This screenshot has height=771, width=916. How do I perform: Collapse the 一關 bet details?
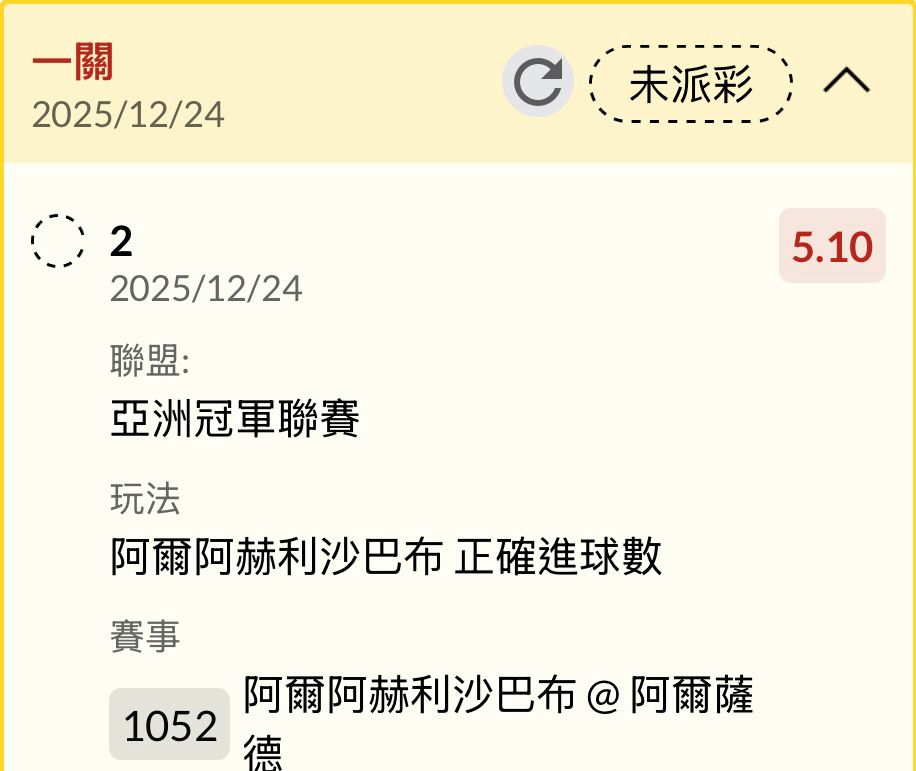click(846, 82)
